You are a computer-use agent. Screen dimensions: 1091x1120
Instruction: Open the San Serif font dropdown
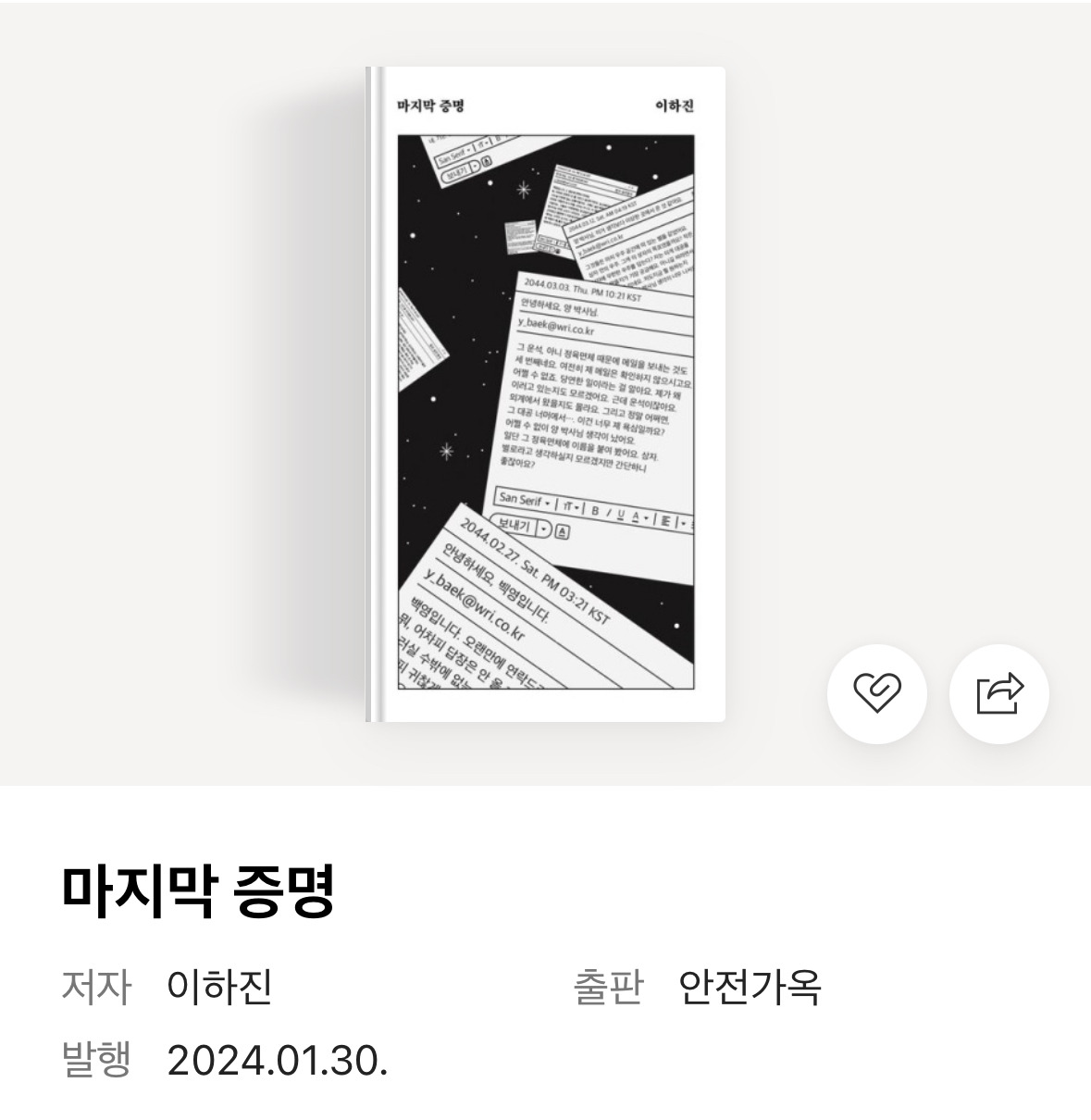pyautogui.click(x=521, y=499)
